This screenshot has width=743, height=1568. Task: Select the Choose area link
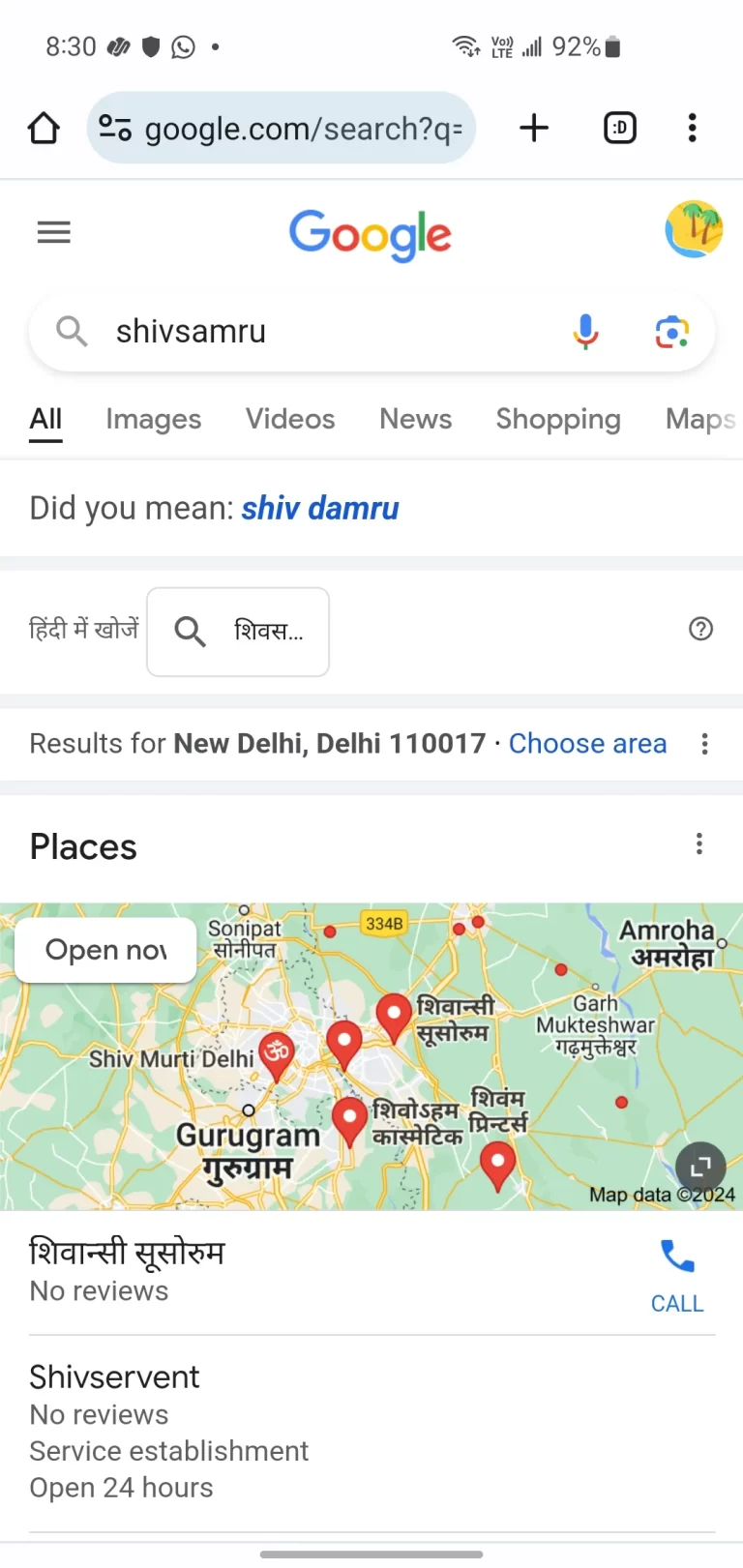click(x=587, y=743)
